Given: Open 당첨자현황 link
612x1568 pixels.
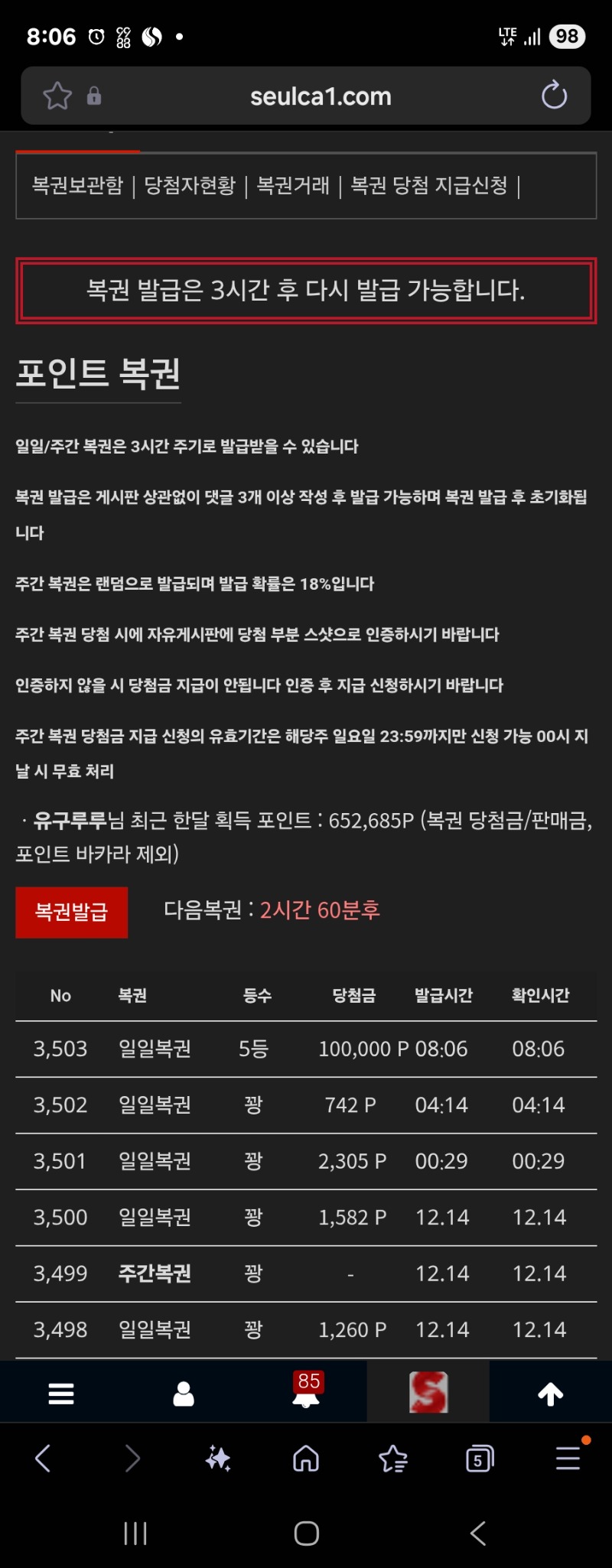Looking at the screenshot, I should [x=190, y=186].
